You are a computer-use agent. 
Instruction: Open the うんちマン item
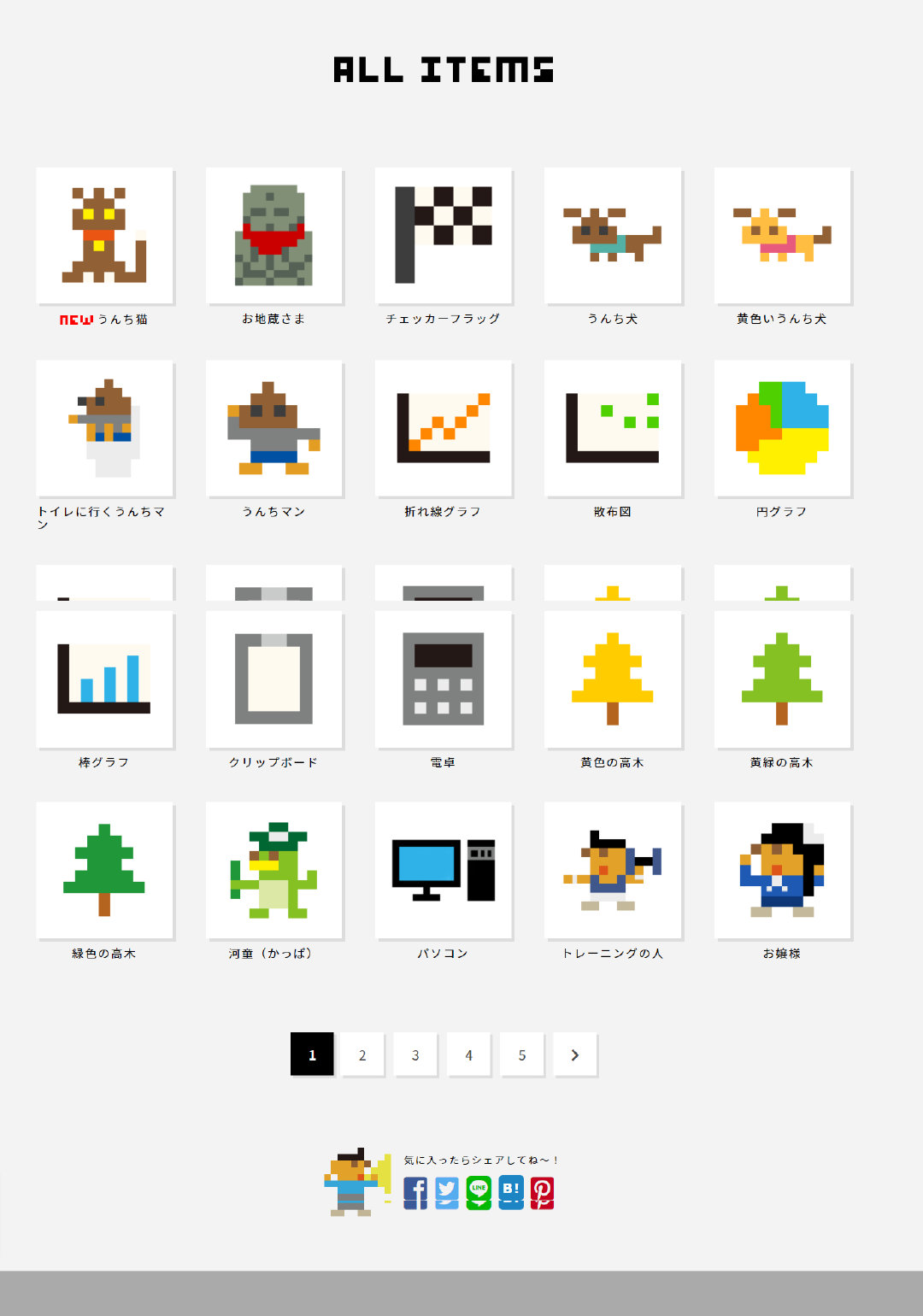[273, 428]
